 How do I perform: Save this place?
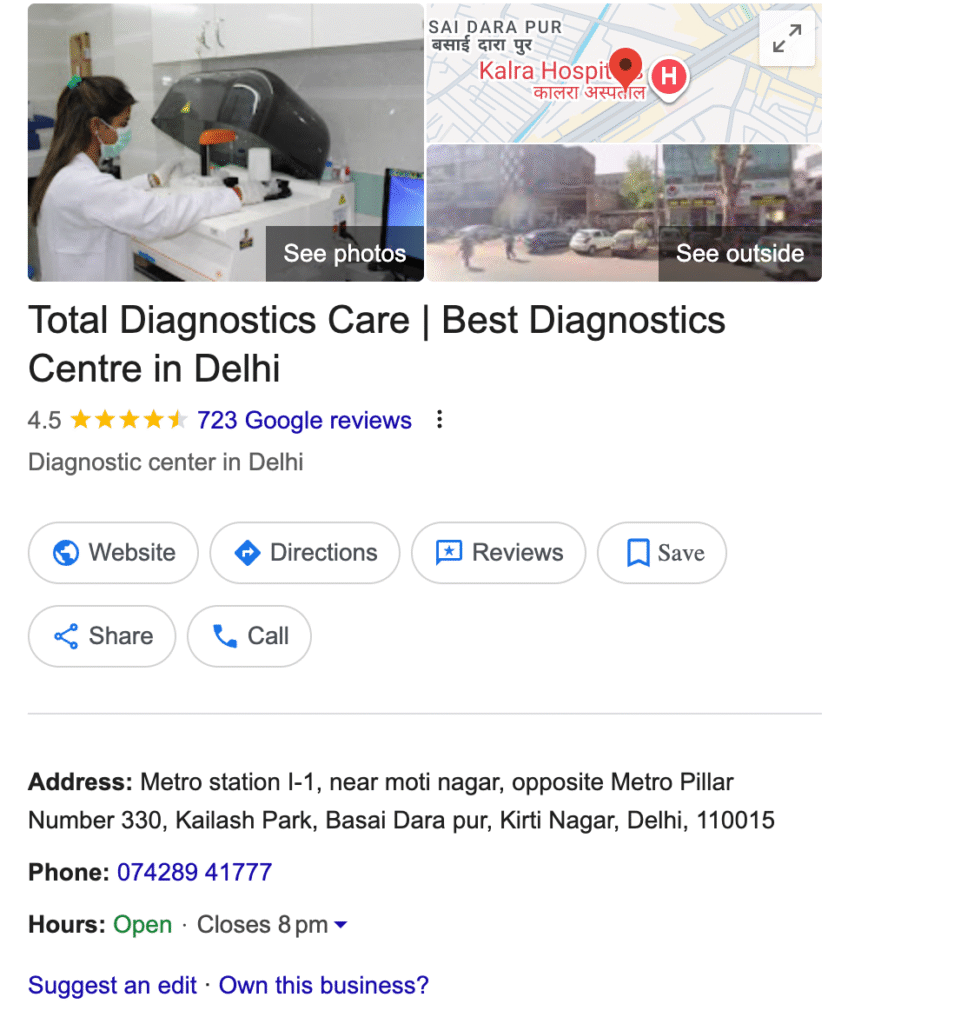[661, 553]
